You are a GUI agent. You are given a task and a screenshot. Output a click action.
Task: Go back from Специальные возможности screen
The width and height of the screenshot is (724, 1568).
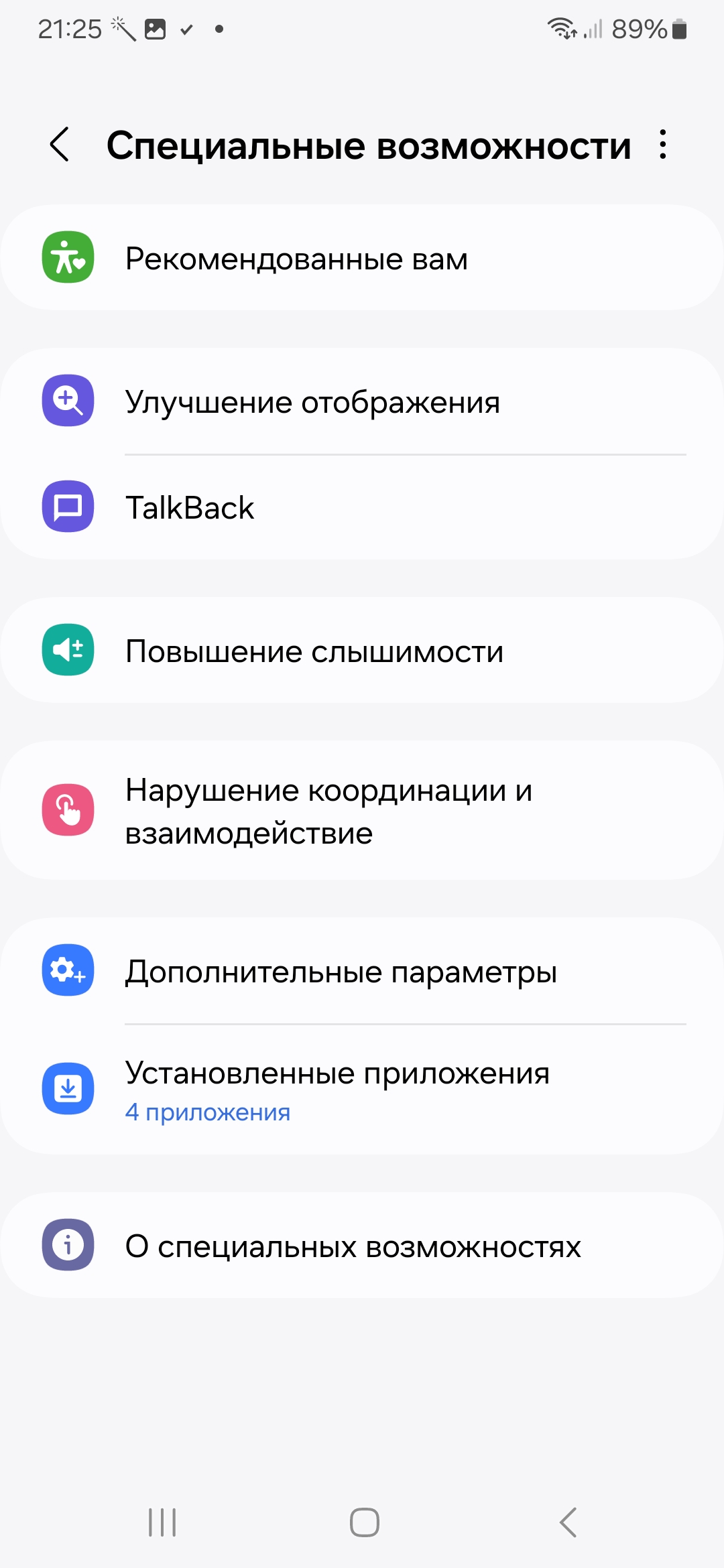point(60,145)
